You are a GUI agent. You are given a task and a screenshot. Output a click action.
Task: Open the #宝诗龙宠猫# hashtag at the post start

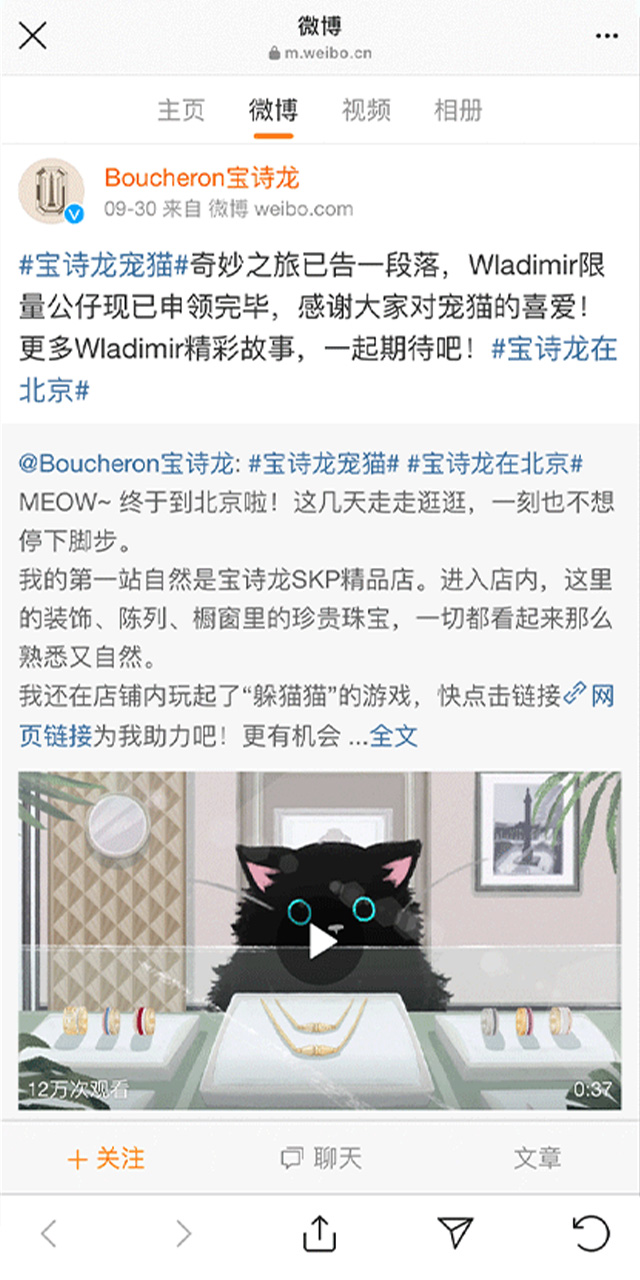(104, 267)
